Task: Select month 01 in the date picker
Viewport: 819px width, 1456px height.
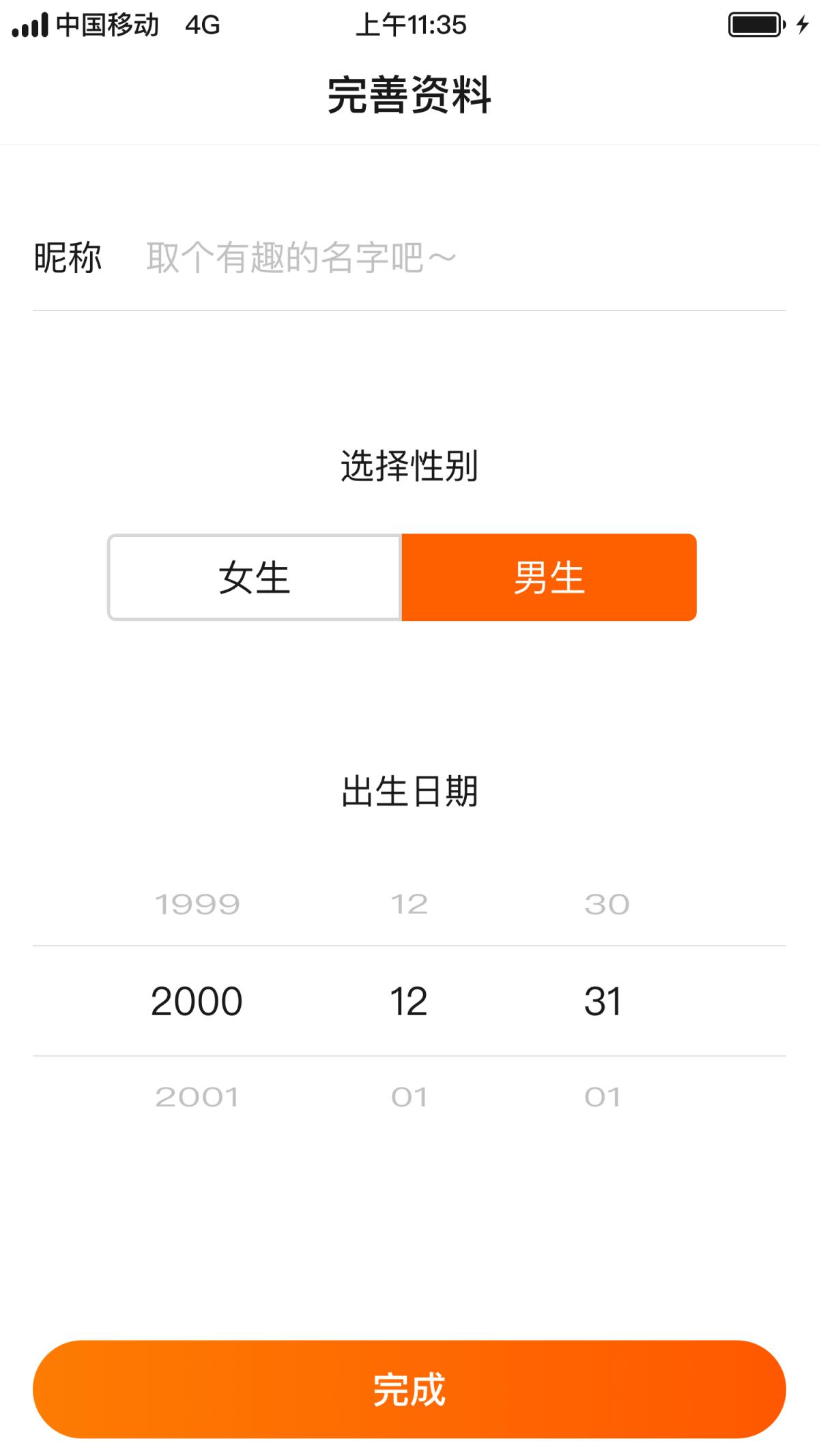Action: coord(409,1096)
